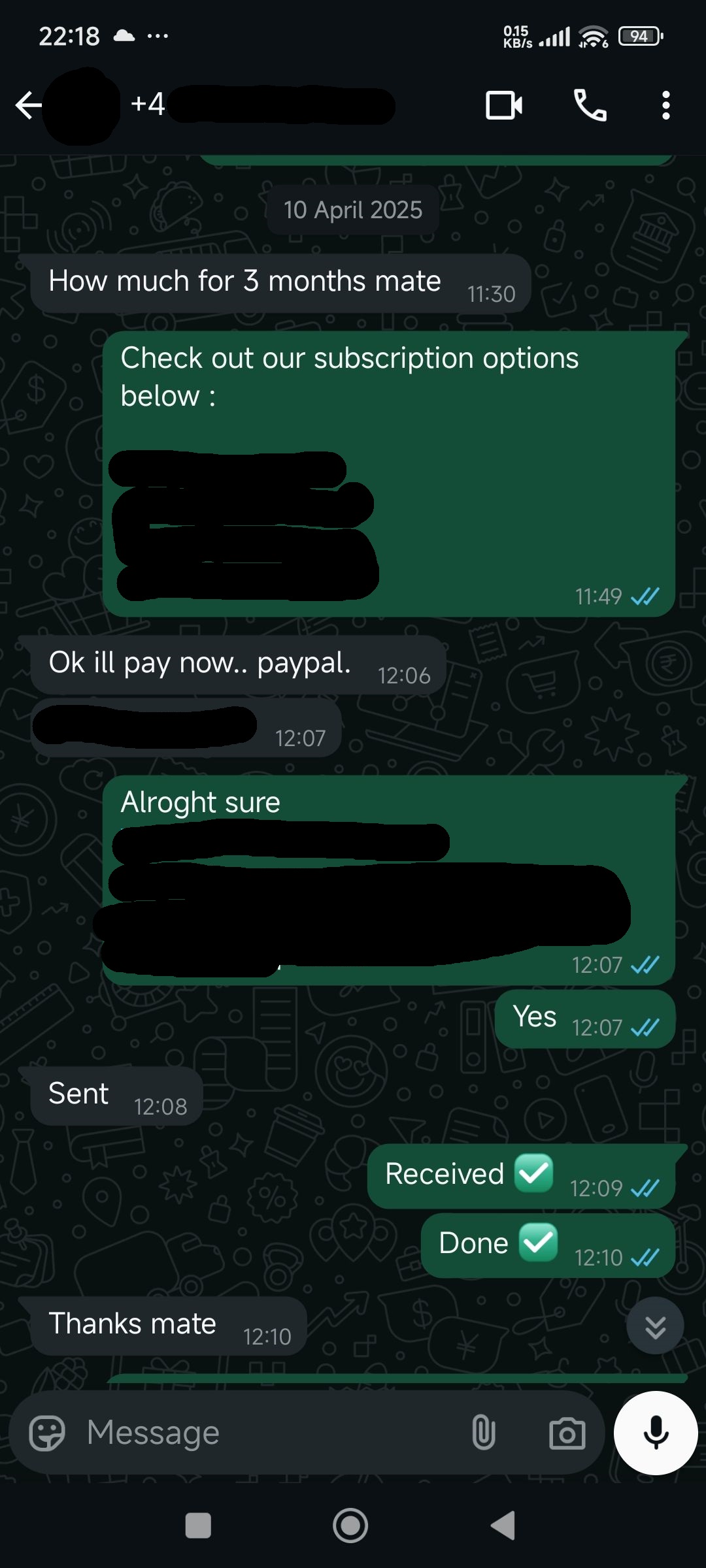Open the three-dot overflow menu

pyautogui.click(x=665, y=105)
